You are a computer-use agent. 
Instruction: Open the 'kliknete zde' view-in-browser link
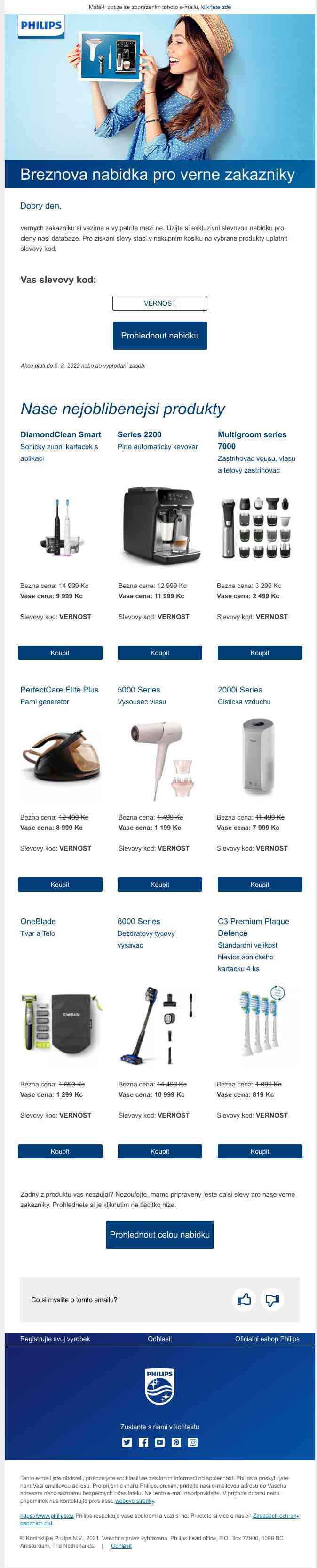click(216, 8)
